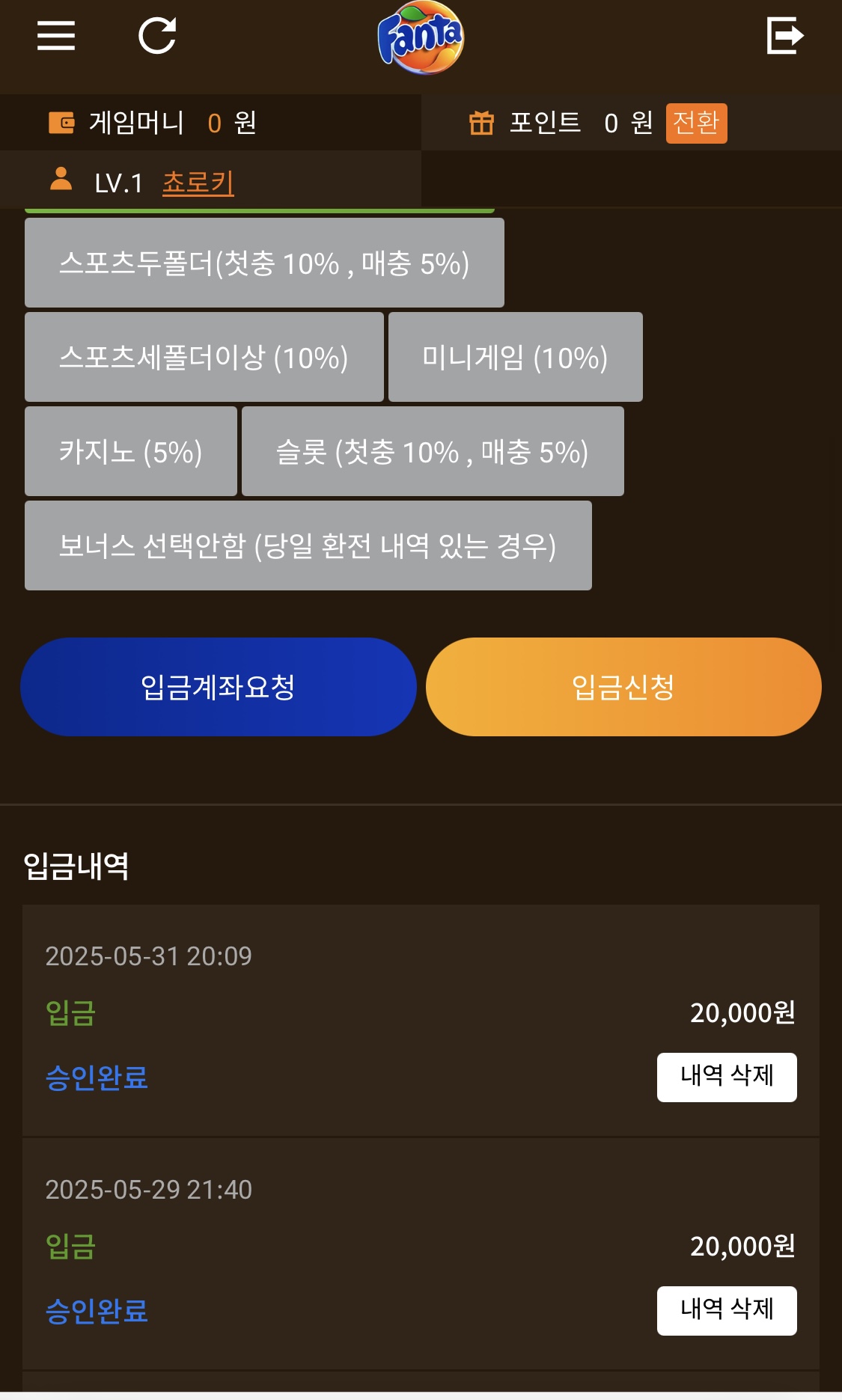Choose the 카지노 (5%) bonus

click(x=131, y=451)
